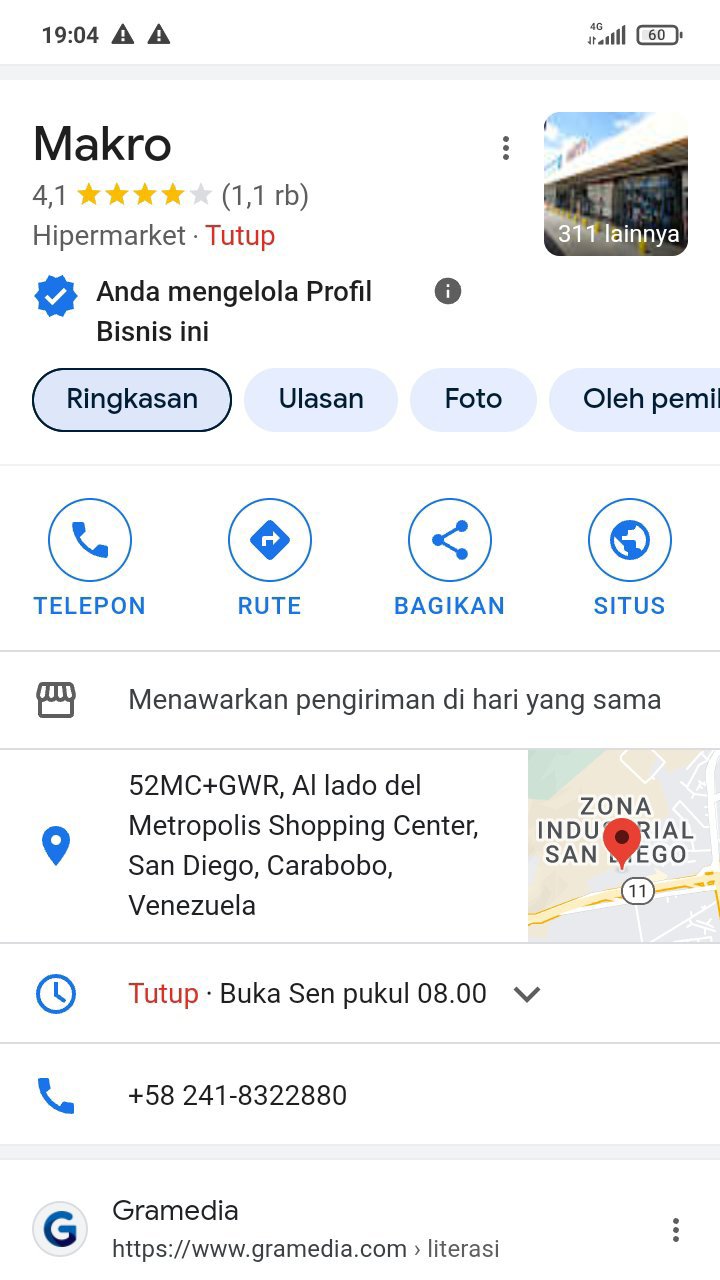Call Makro with the Telepon button
Screen dimensions: 720x1280
[x=90, y=556]
